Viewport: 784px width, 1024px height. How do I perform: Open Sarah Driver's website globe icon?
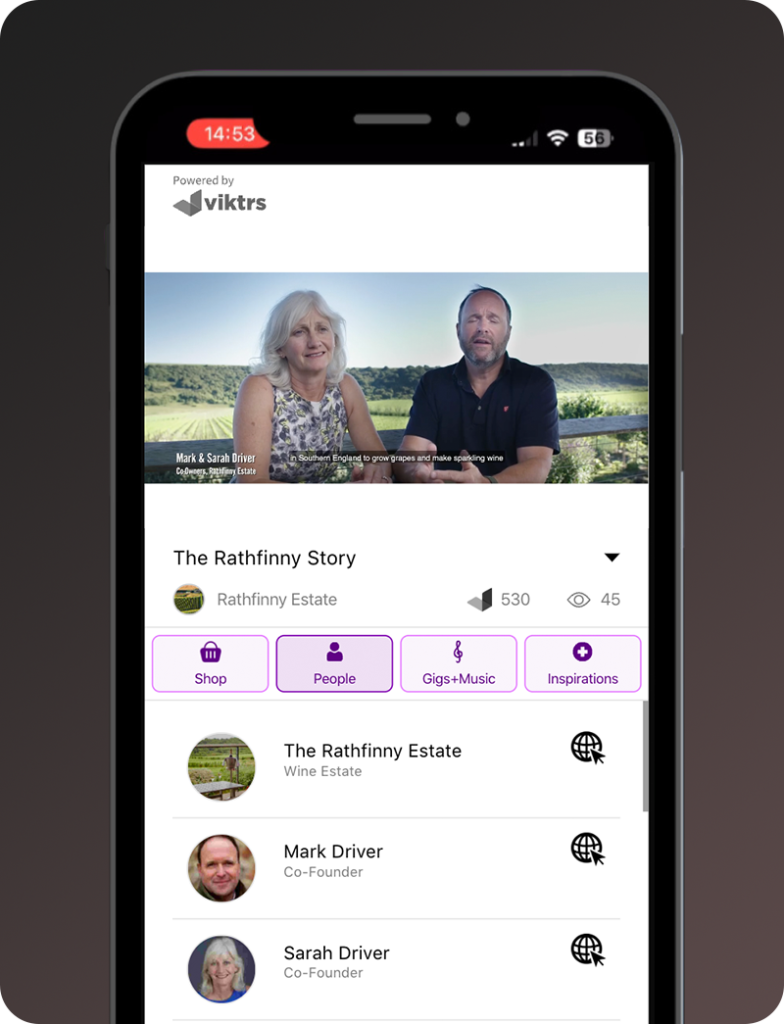[x=588, y=950]
